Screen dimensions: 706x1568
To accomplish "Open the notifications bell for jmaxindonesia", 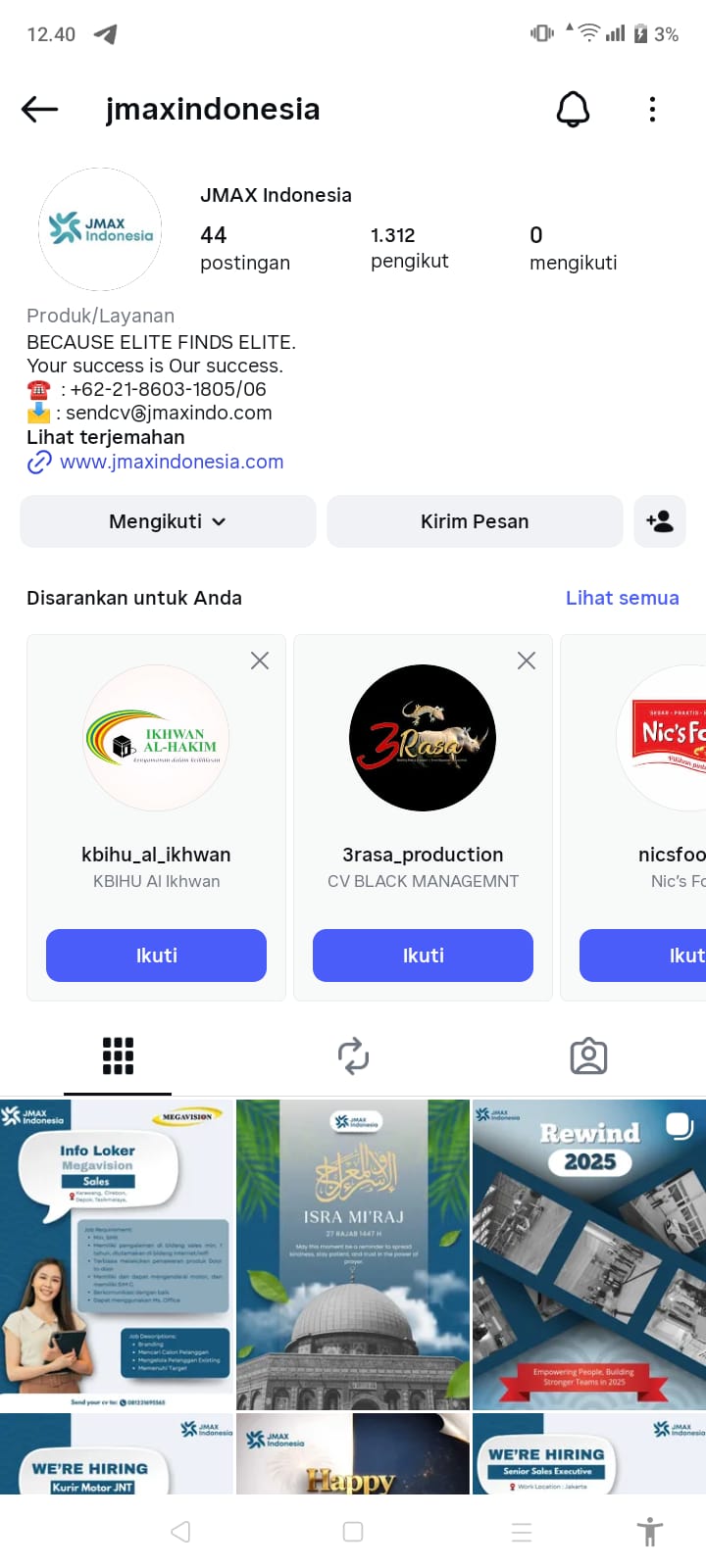I will point(573,110).
